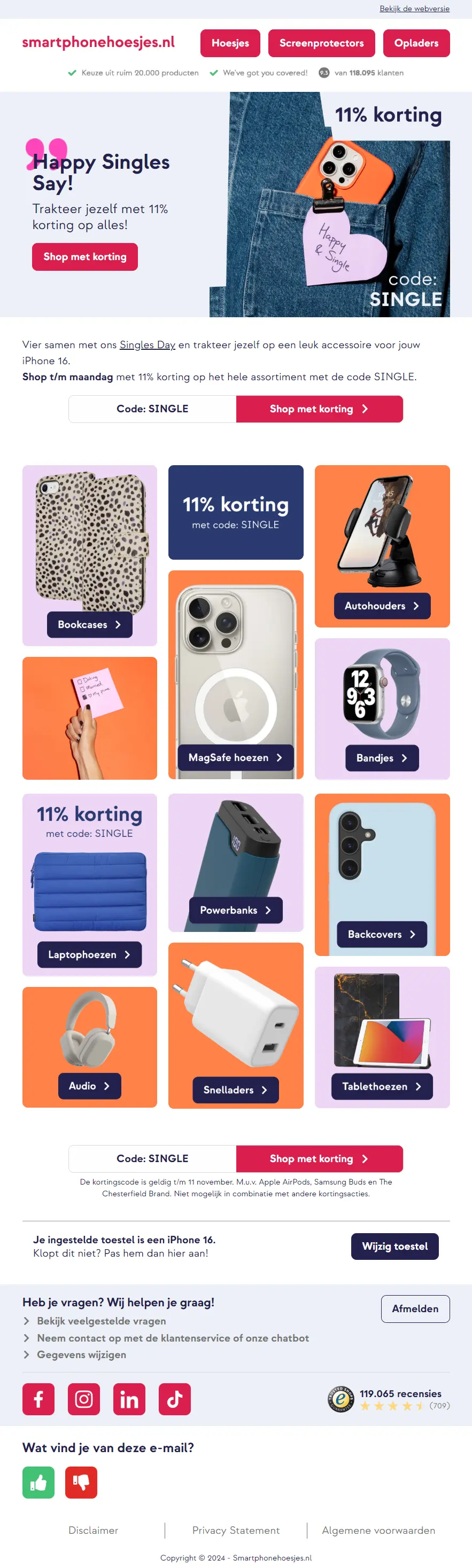Browse Laptophoezen
This screenshot has height=1568, width=472.
coord(89,954)
